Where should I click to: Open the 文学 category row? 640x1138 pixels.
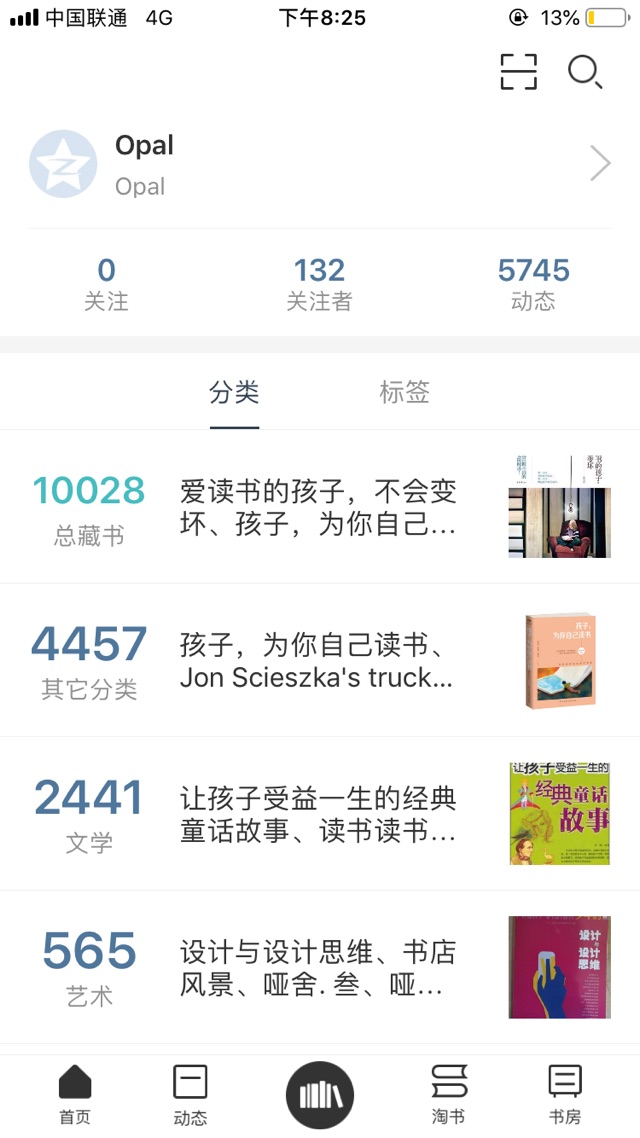tap(320, 814)
